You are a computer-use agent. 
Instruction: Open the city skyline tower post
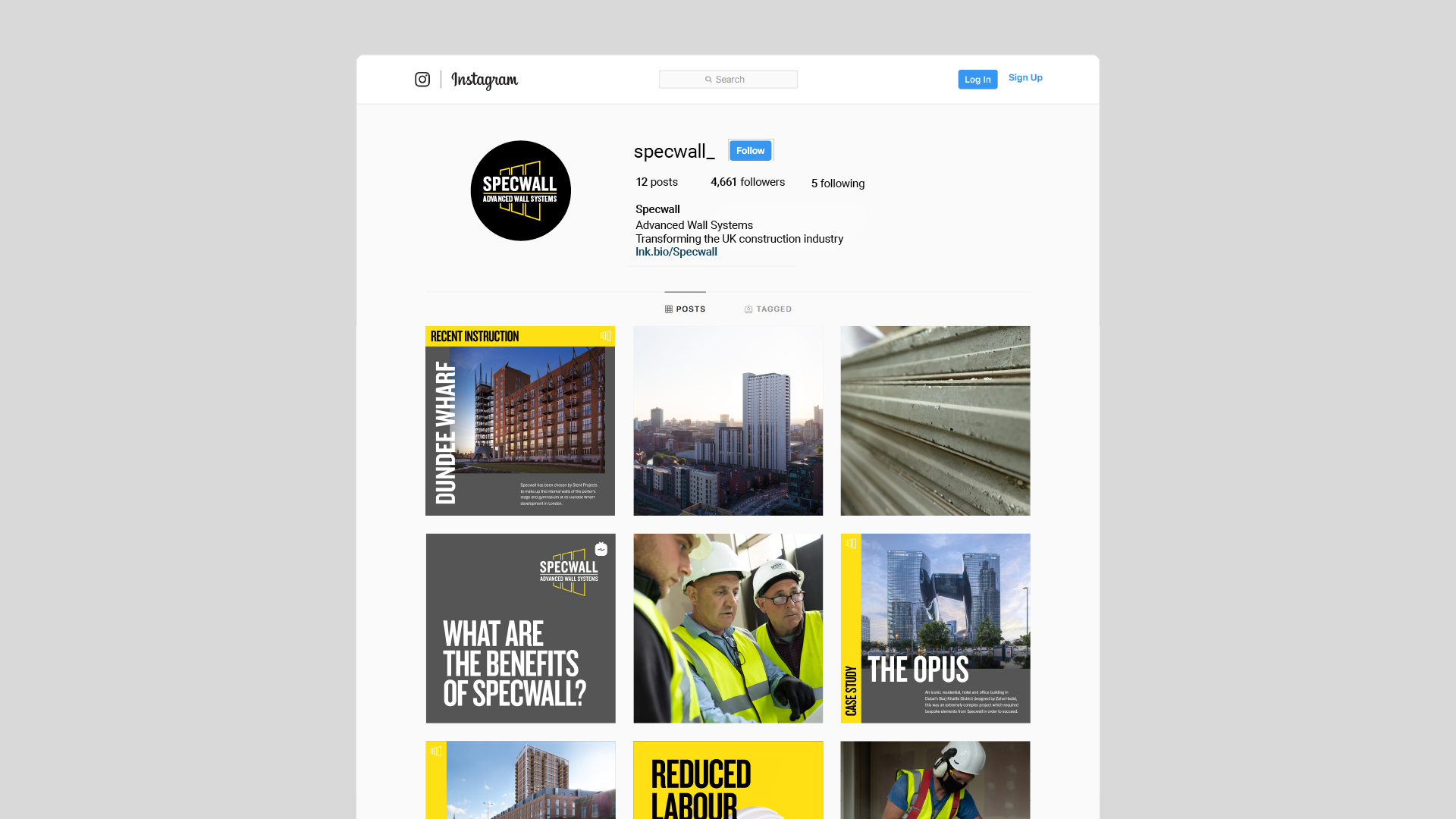tap(728, 421)
